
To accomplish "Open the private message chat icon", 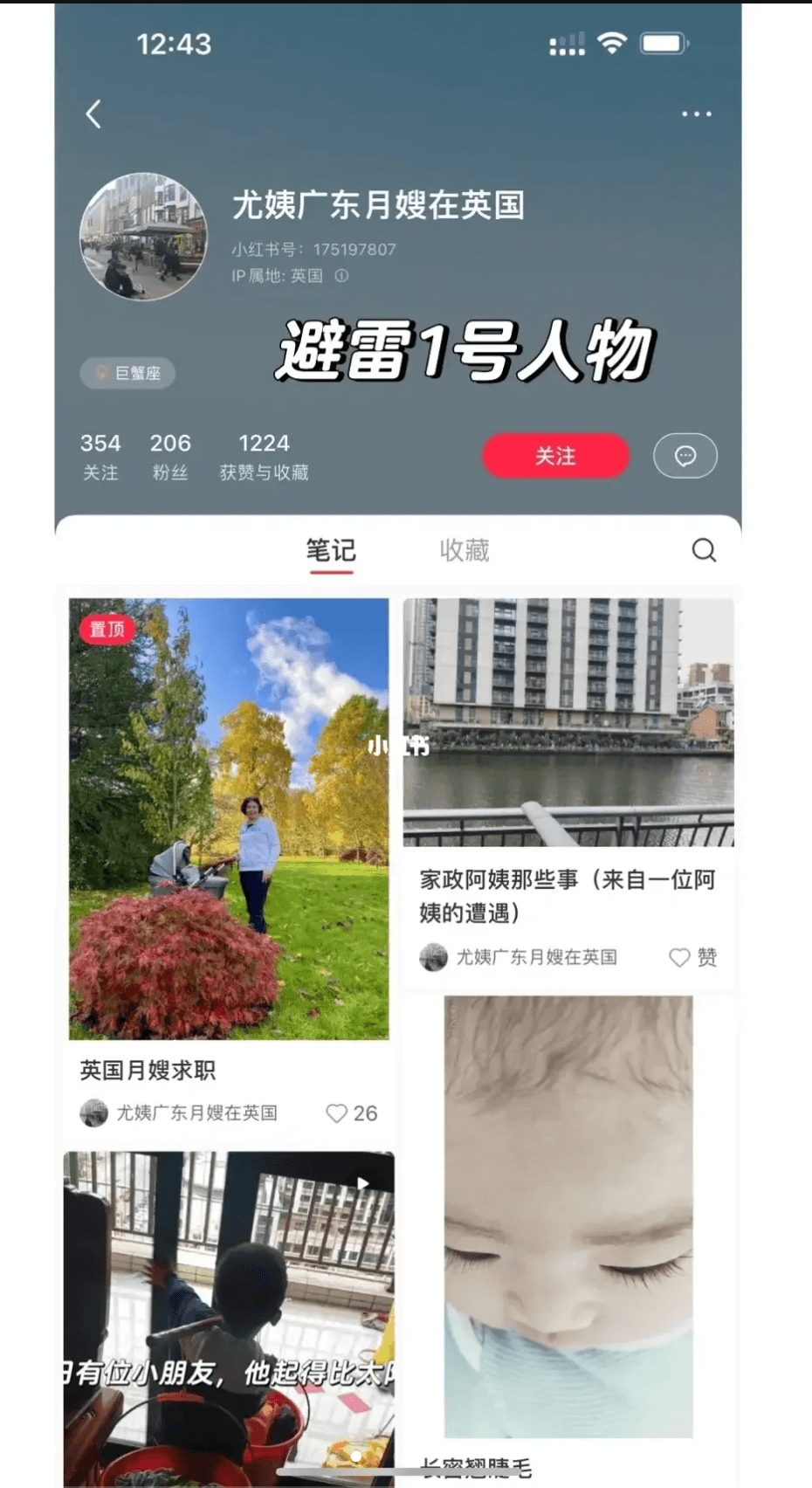I will (x=685, y=456).
